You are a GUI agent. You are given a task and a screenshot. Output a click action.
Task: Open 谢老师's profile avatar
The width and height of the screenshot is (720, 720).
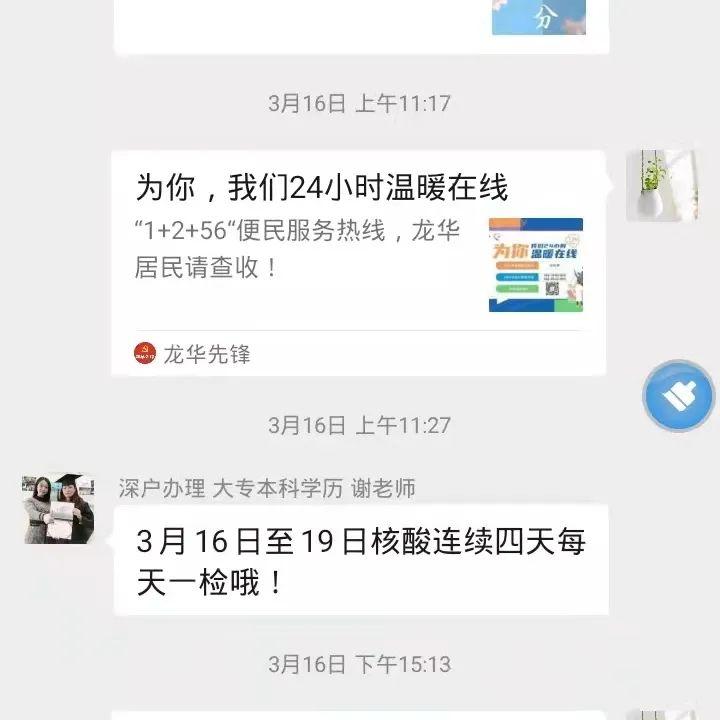(59, 509)
